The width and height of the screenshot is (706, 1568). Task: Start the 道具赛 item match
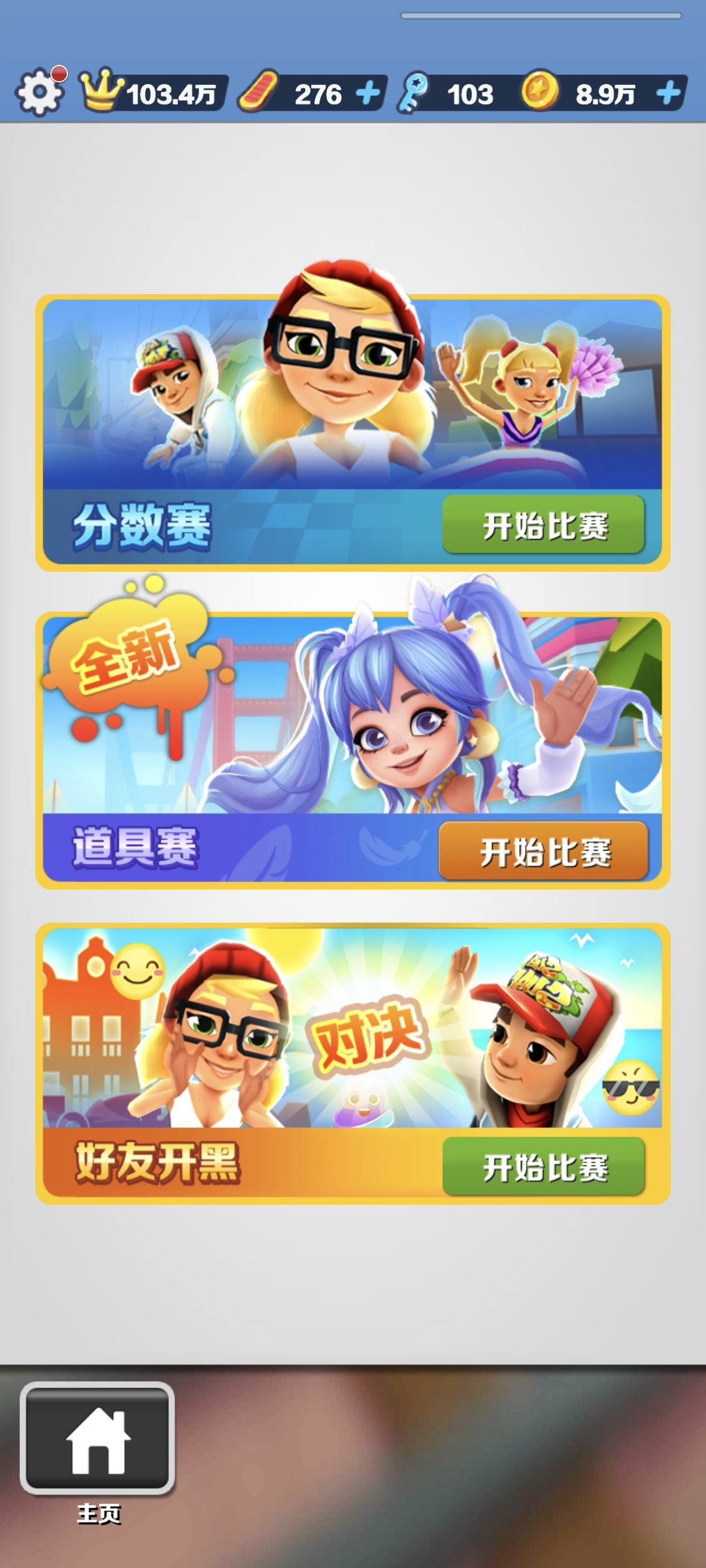point(544,851)
